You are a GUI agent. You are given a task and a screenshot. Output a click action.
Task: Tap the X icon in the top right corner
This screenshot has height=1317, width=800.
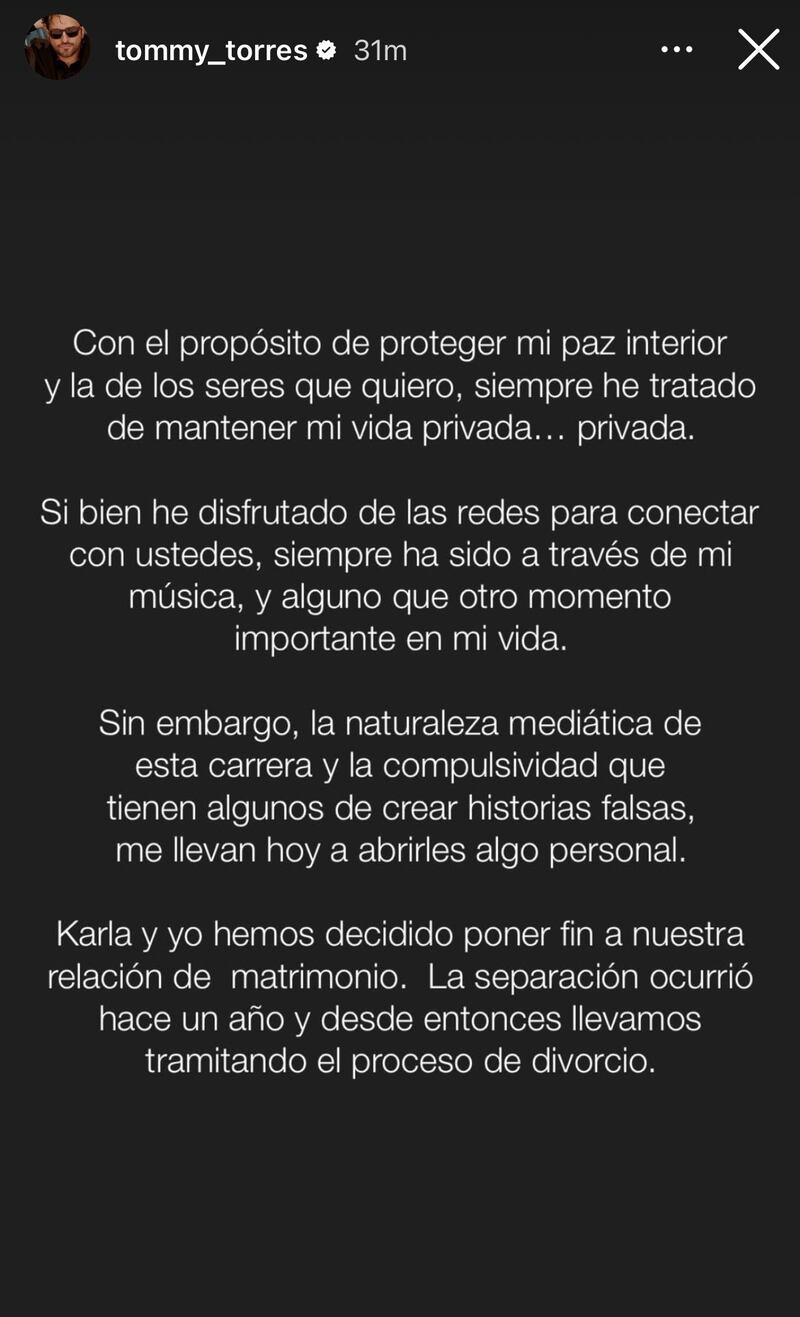760,47
